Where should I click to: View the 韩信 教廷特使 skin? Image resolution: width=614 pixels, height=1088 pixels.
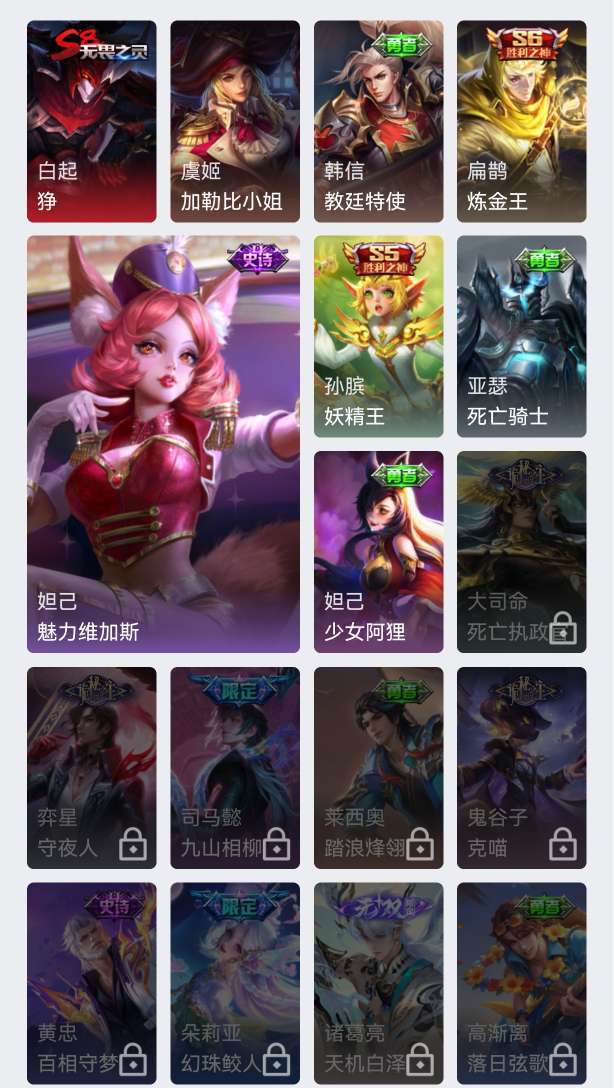[x=378, y=121]
